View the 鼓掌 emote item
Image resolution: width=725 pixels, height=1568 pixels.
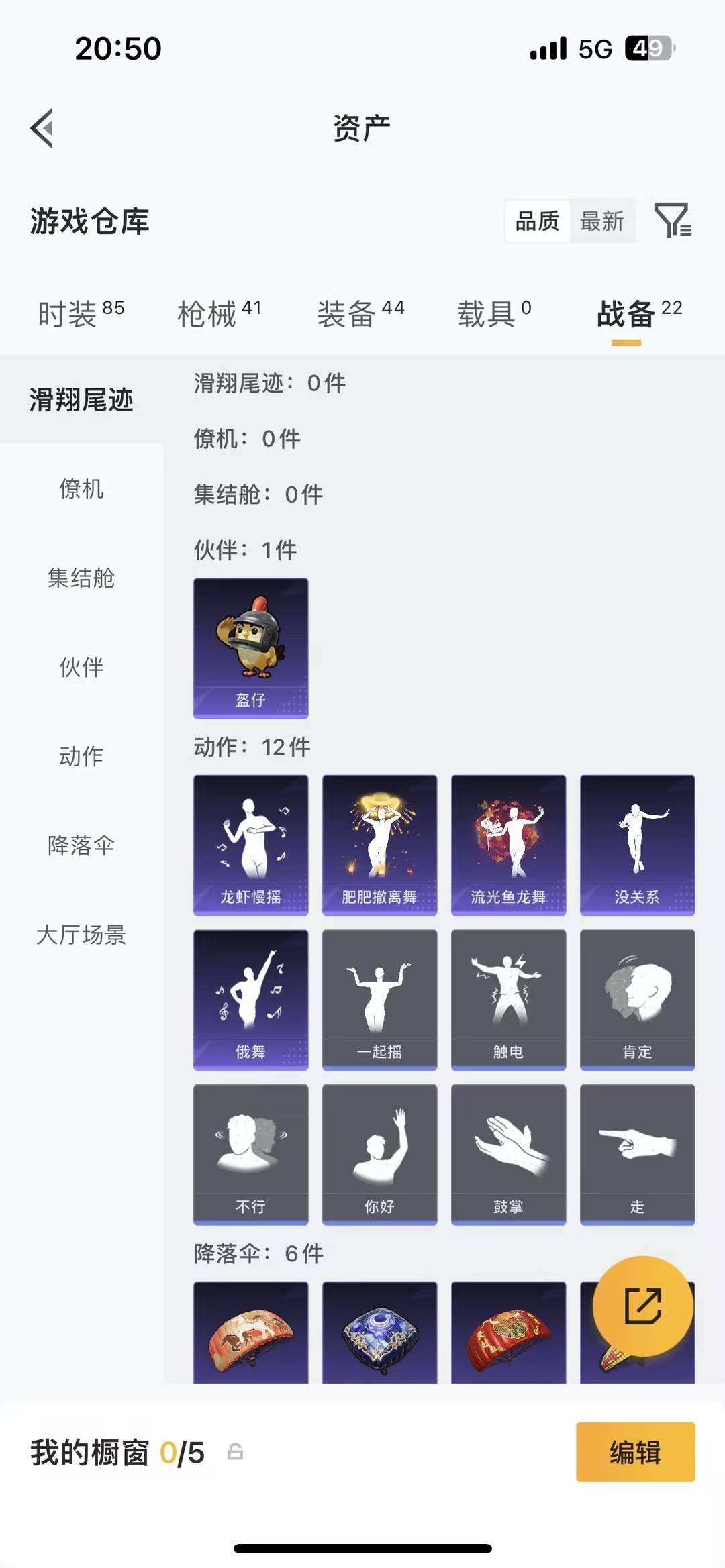[x=508, y=1154]
